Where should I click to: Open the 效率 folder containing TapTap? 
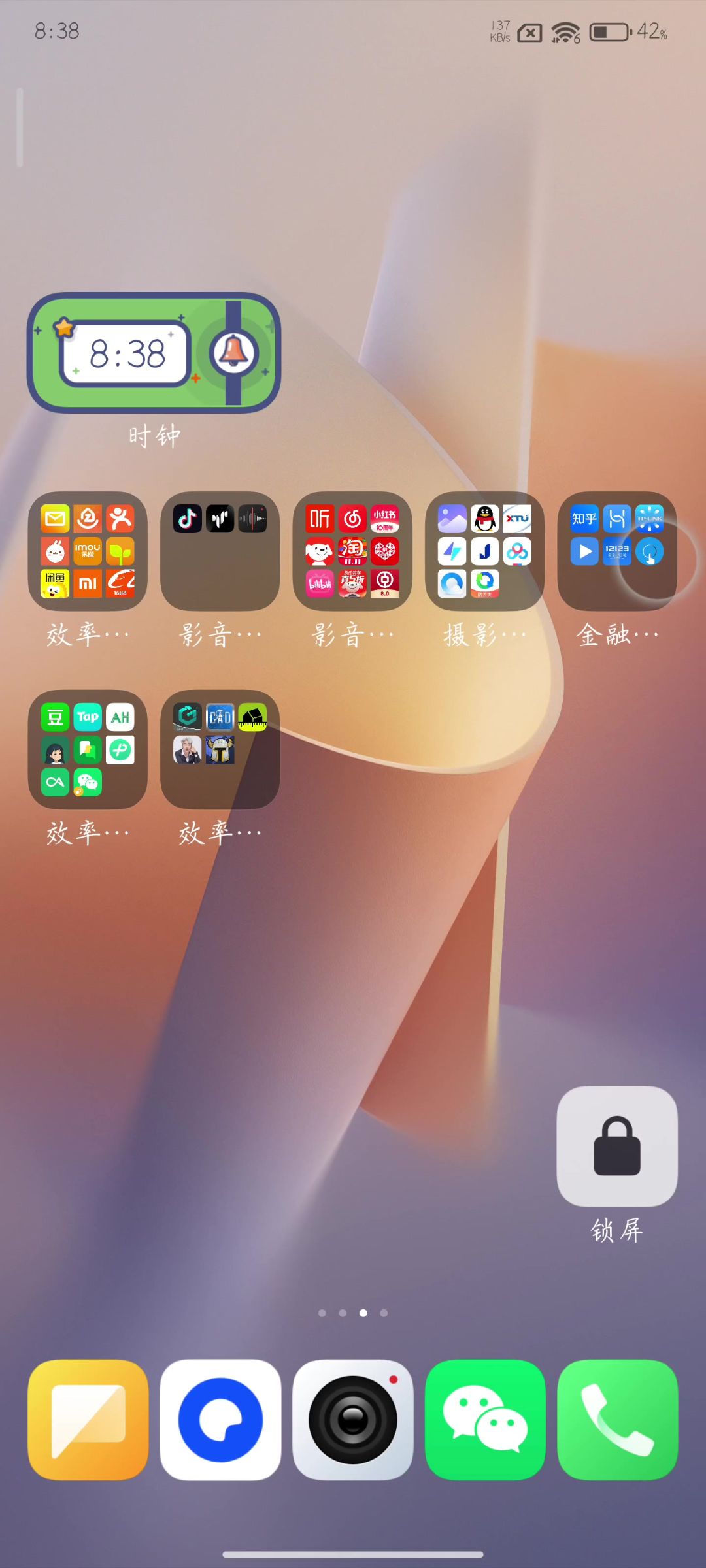[x=88, y=749]
